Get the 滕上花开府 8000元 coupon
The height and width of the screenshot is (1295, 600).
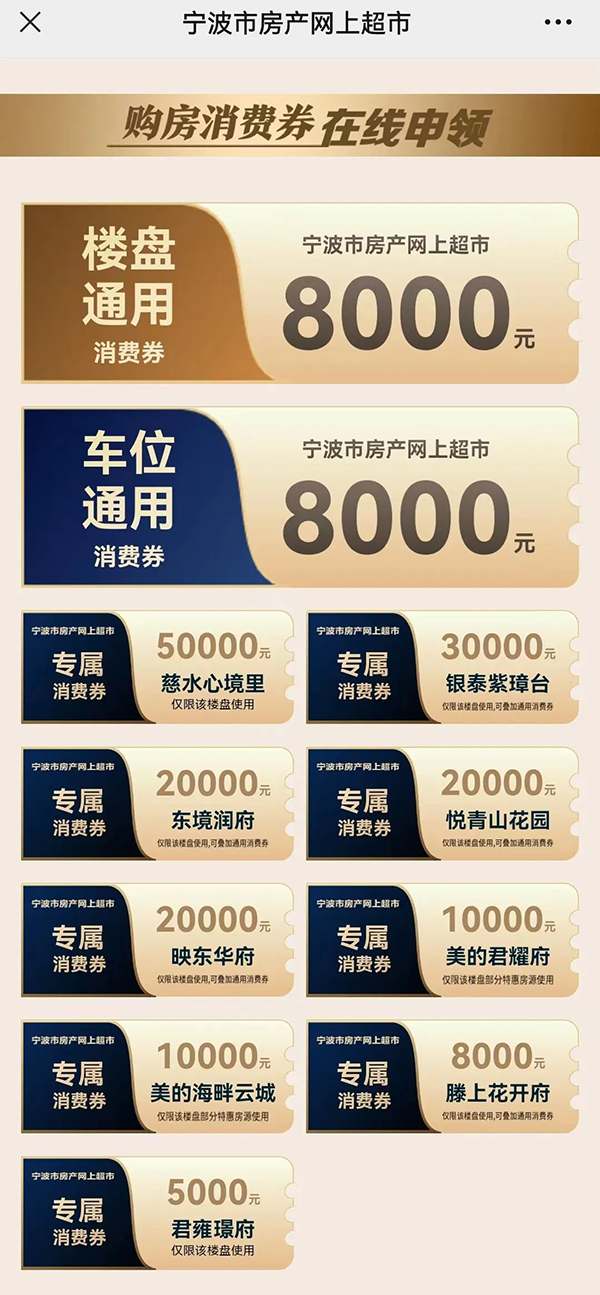click(442, 1076)
